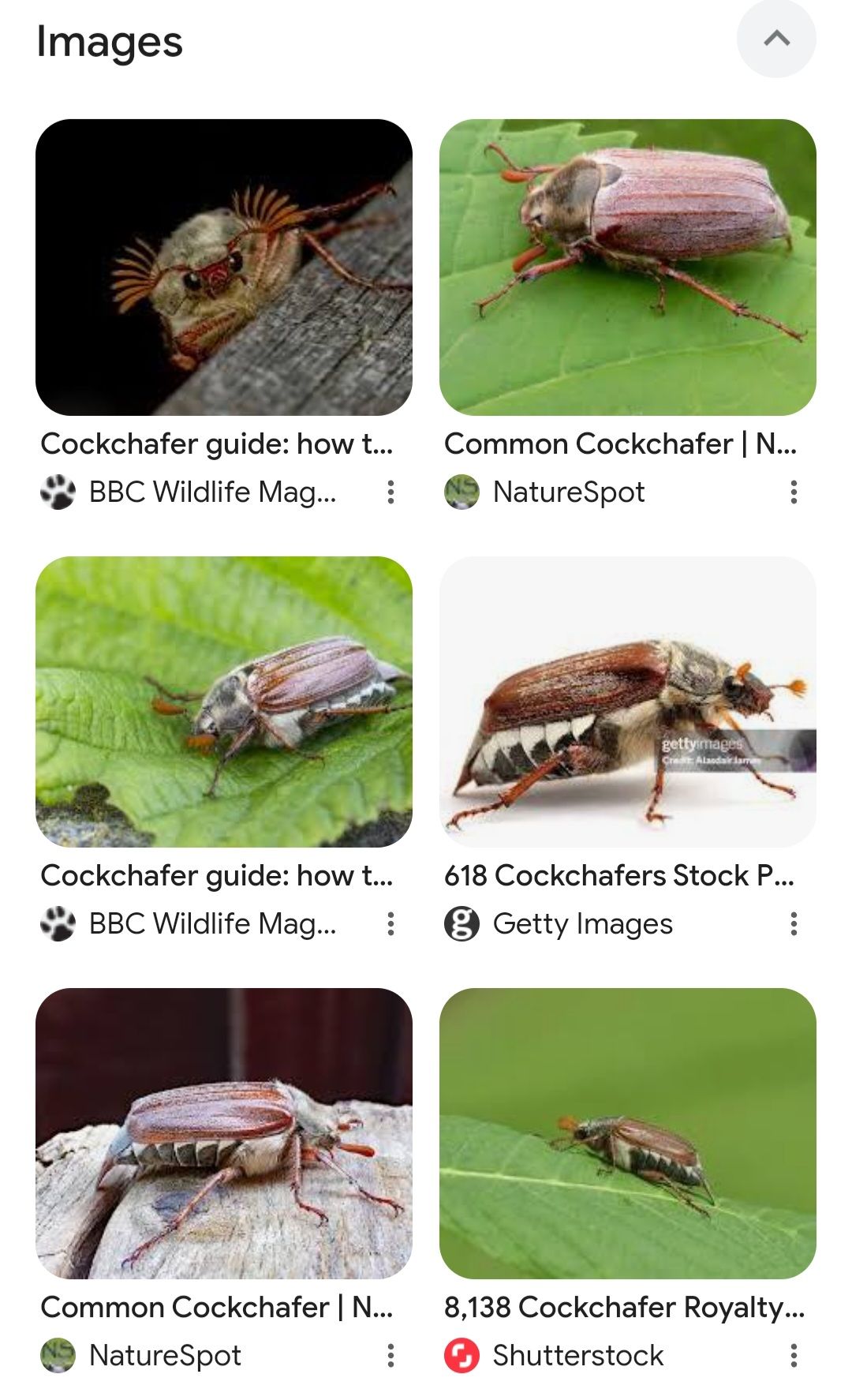The image size is (852, 1400).
Task: Open the second BBC Wildlife cockchafer on leaf image
Action: pyautogui.click(x=224, y=702)
